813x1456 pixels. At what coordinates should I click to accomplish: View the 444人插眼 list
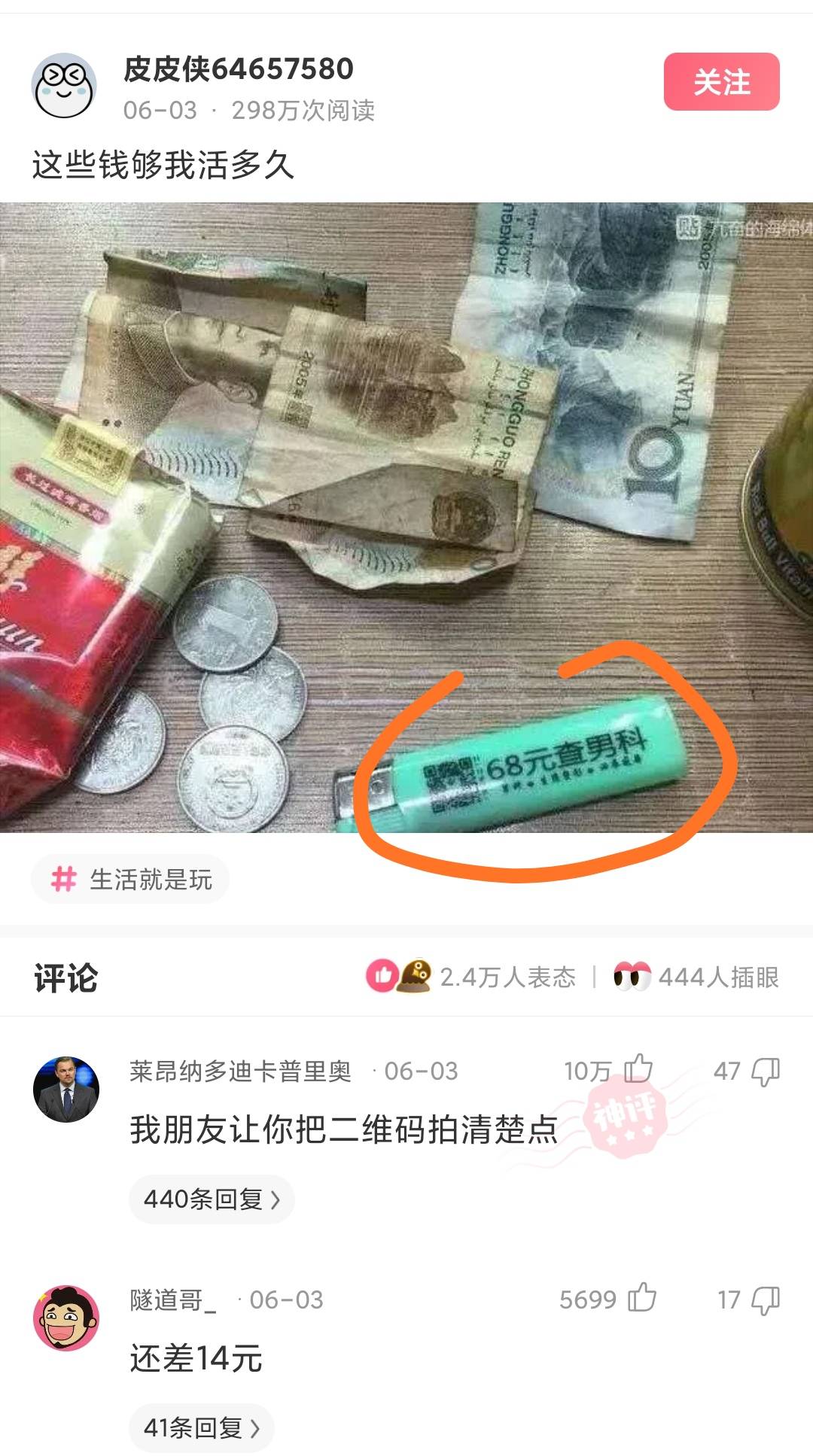pos(696,977)
